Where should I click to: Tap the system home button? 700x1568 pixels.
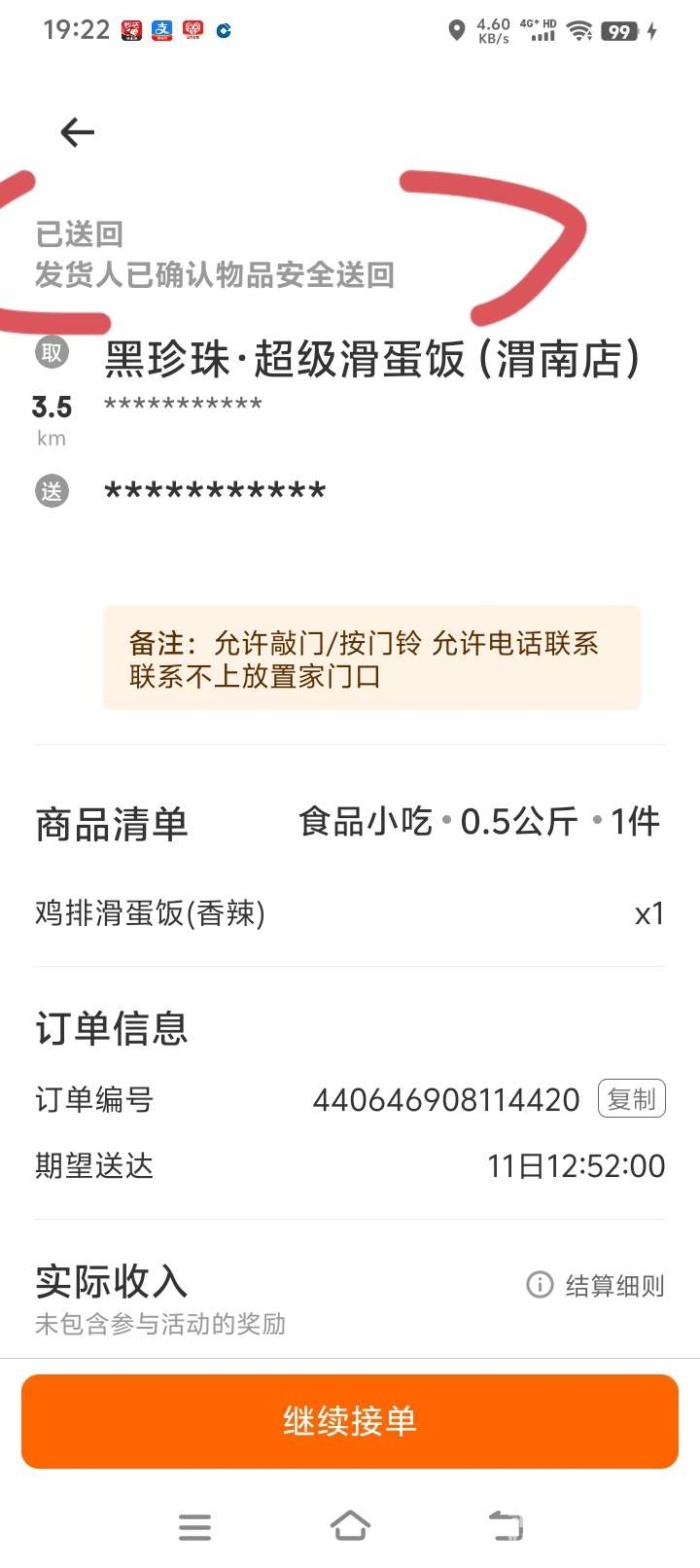point(350,1526)
